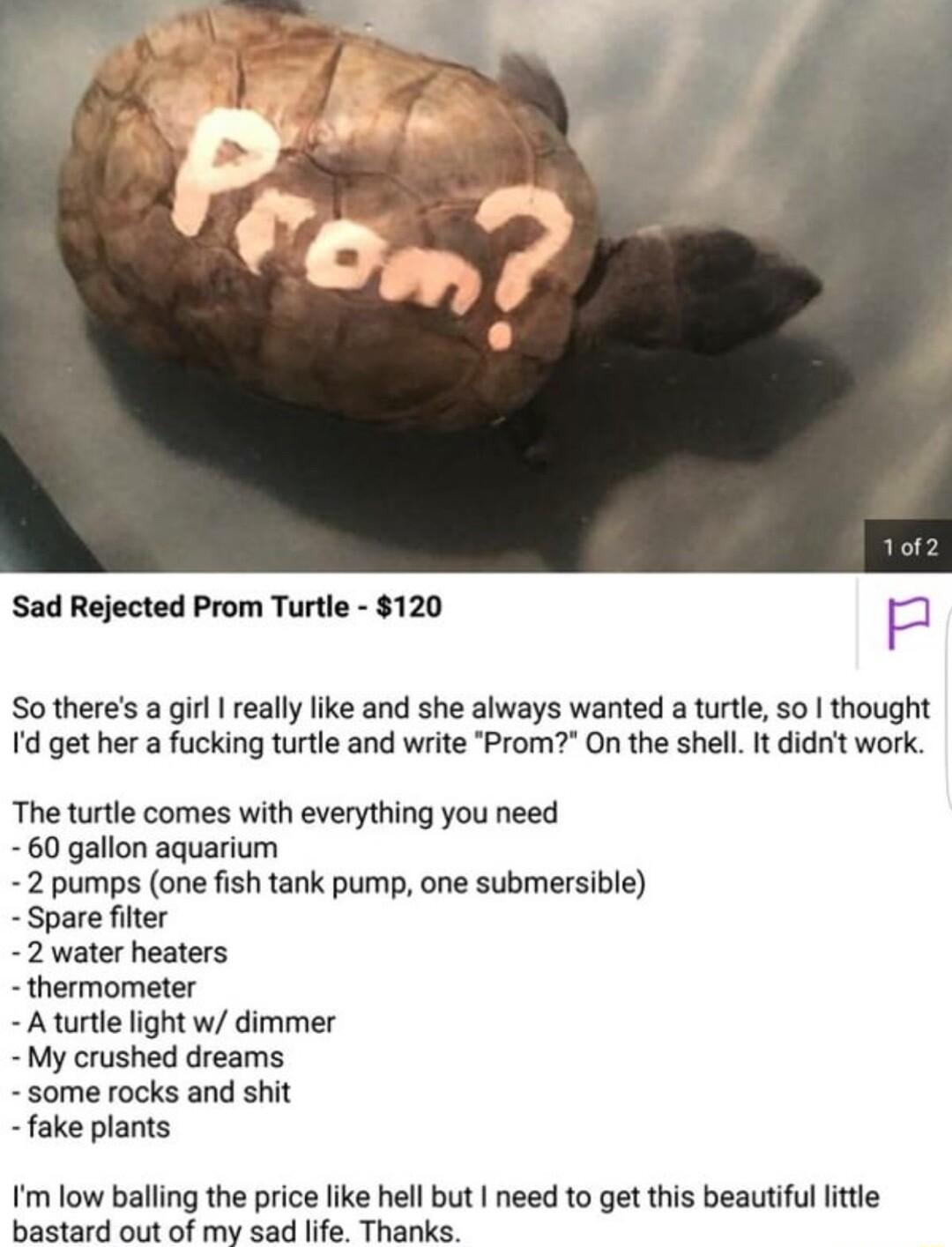Click the "60 gallon aquarium" list line

coord(145,850)
